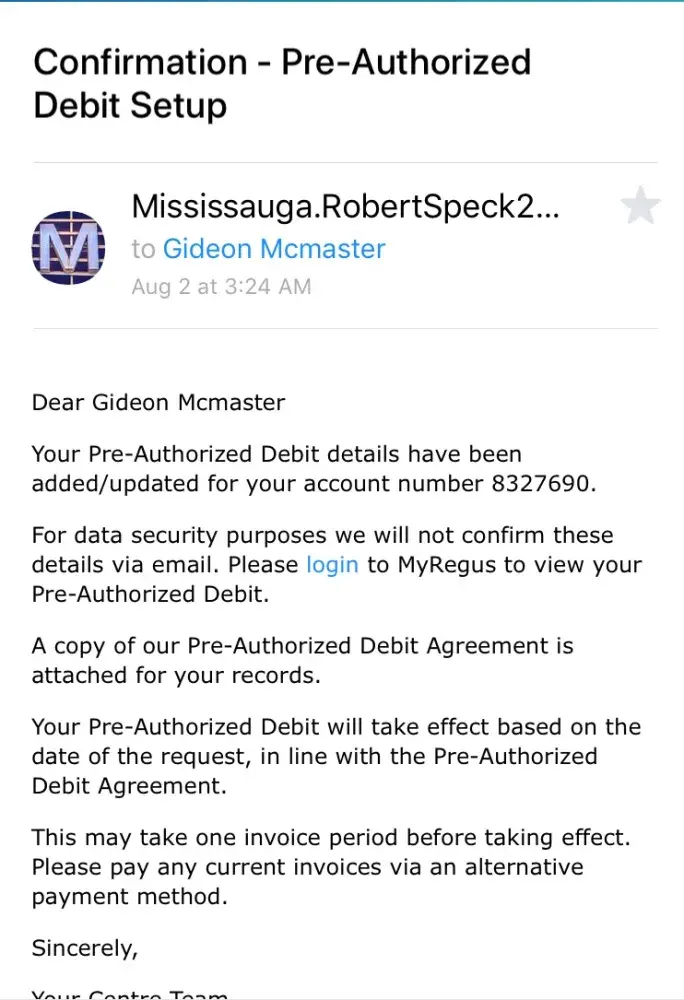View sender Mississauga.RobertSpeck2 details
This screenshot has height=1000, width=684.
[x=345, y=207]
